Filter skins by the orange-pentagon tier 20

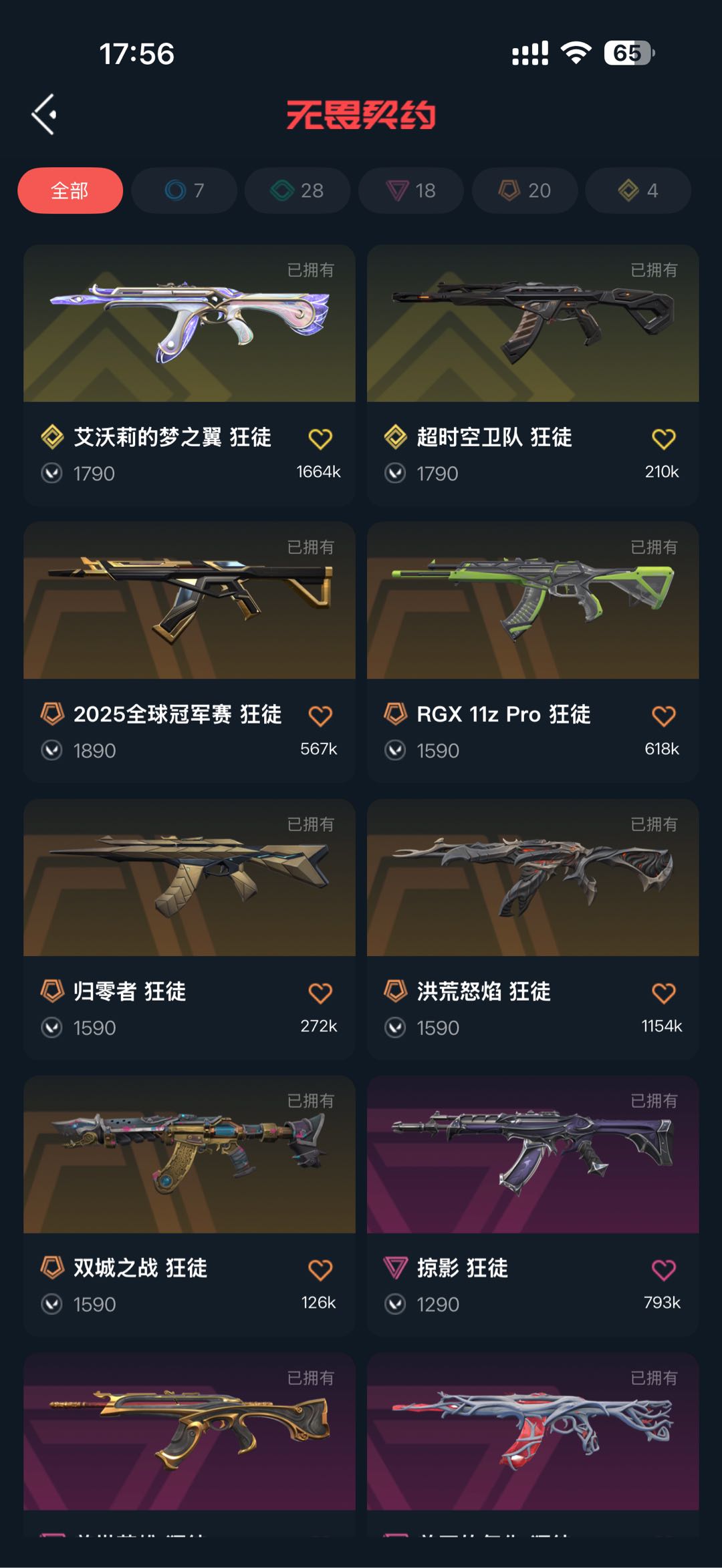(525, 190)
